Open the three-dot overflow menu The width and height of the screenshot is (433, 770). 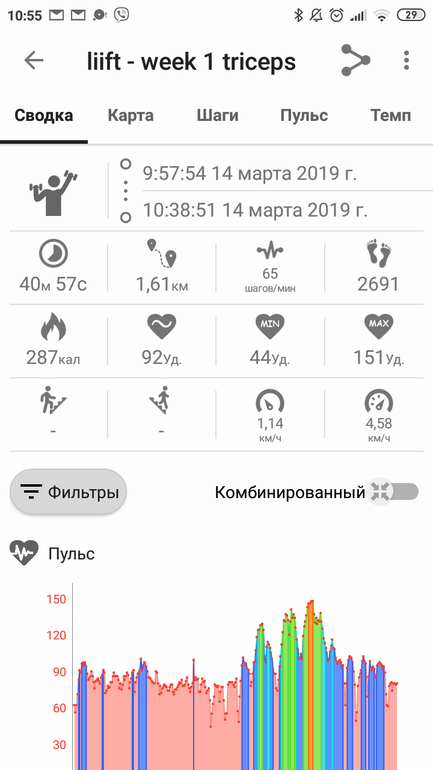pos(406,60)
